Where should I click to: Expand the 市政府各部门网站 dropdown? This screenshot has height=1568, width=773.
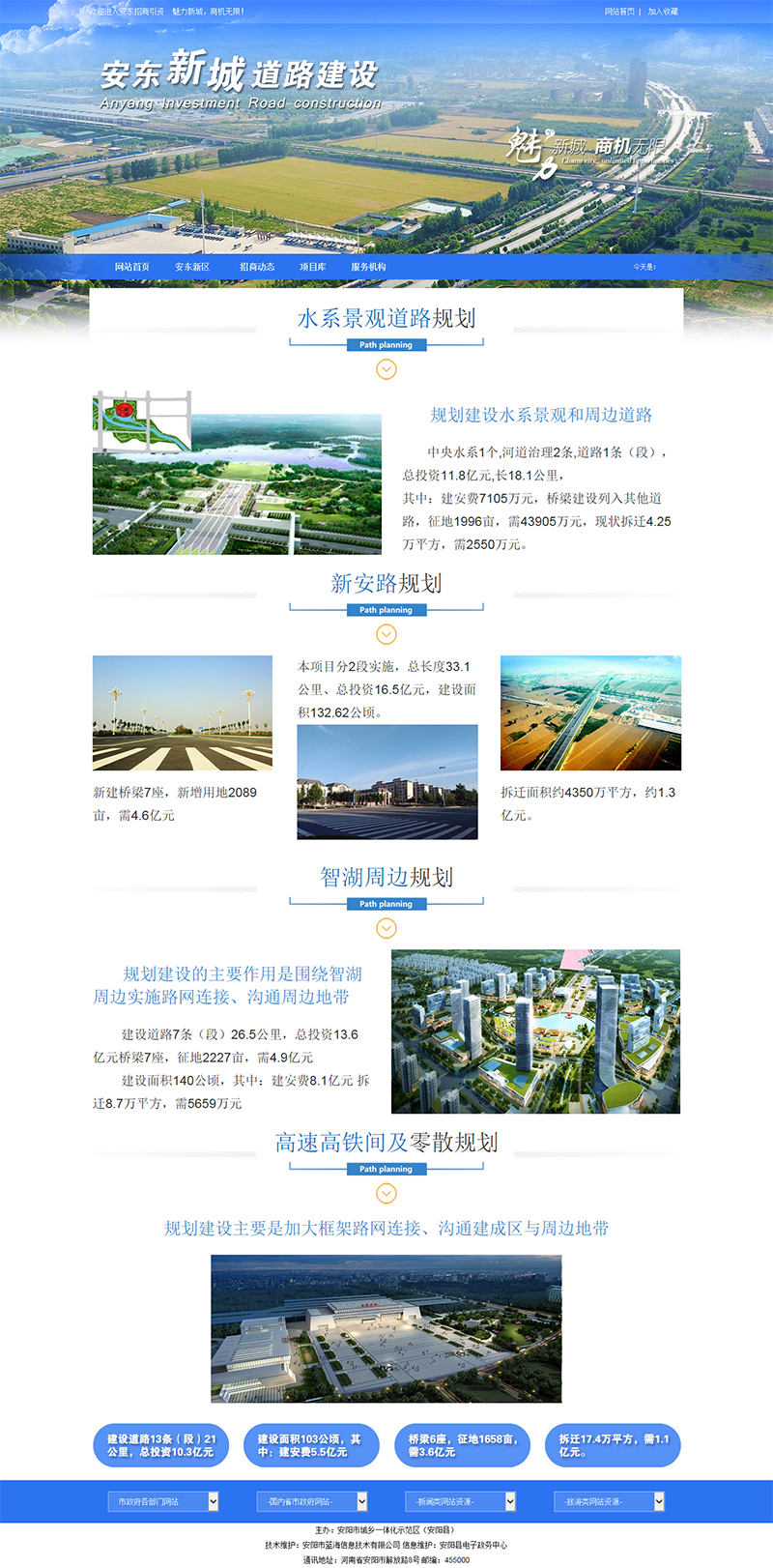(x=163, y=1501)
